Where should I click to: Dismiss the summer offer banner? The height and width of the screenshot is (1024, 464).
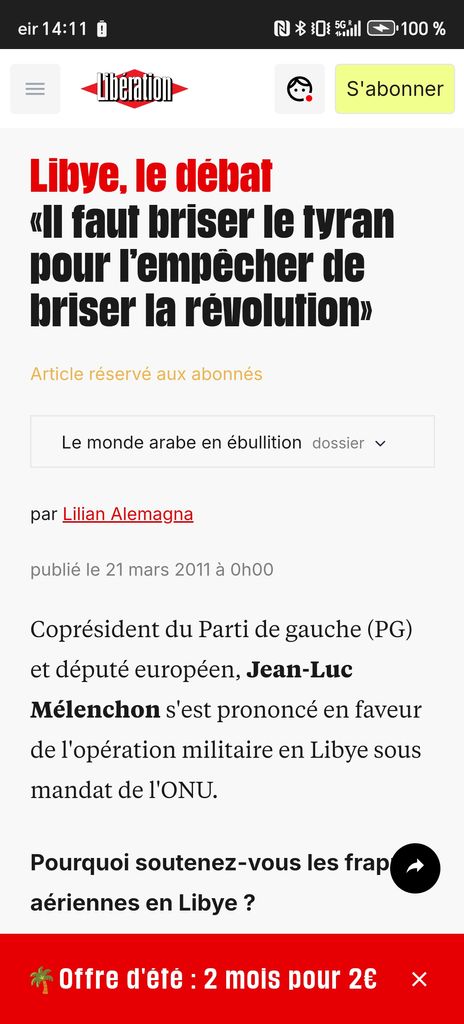pos(420,979)
